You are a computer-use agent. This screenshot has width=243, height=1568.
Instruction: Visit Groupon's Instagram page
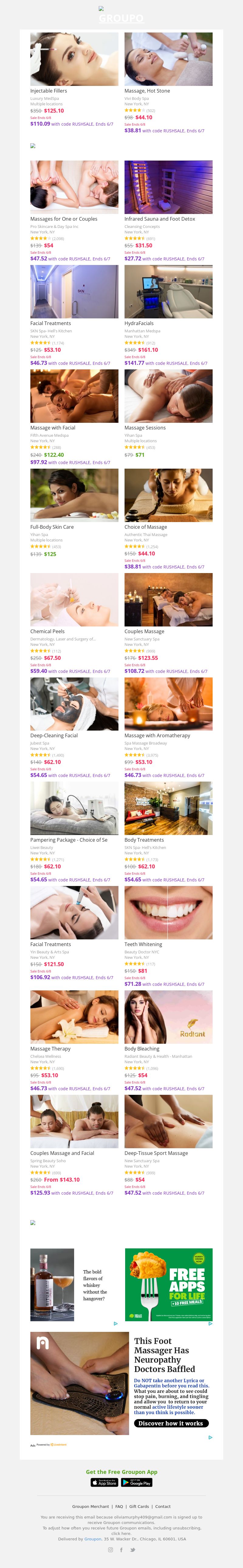(x=110, y=1550)
